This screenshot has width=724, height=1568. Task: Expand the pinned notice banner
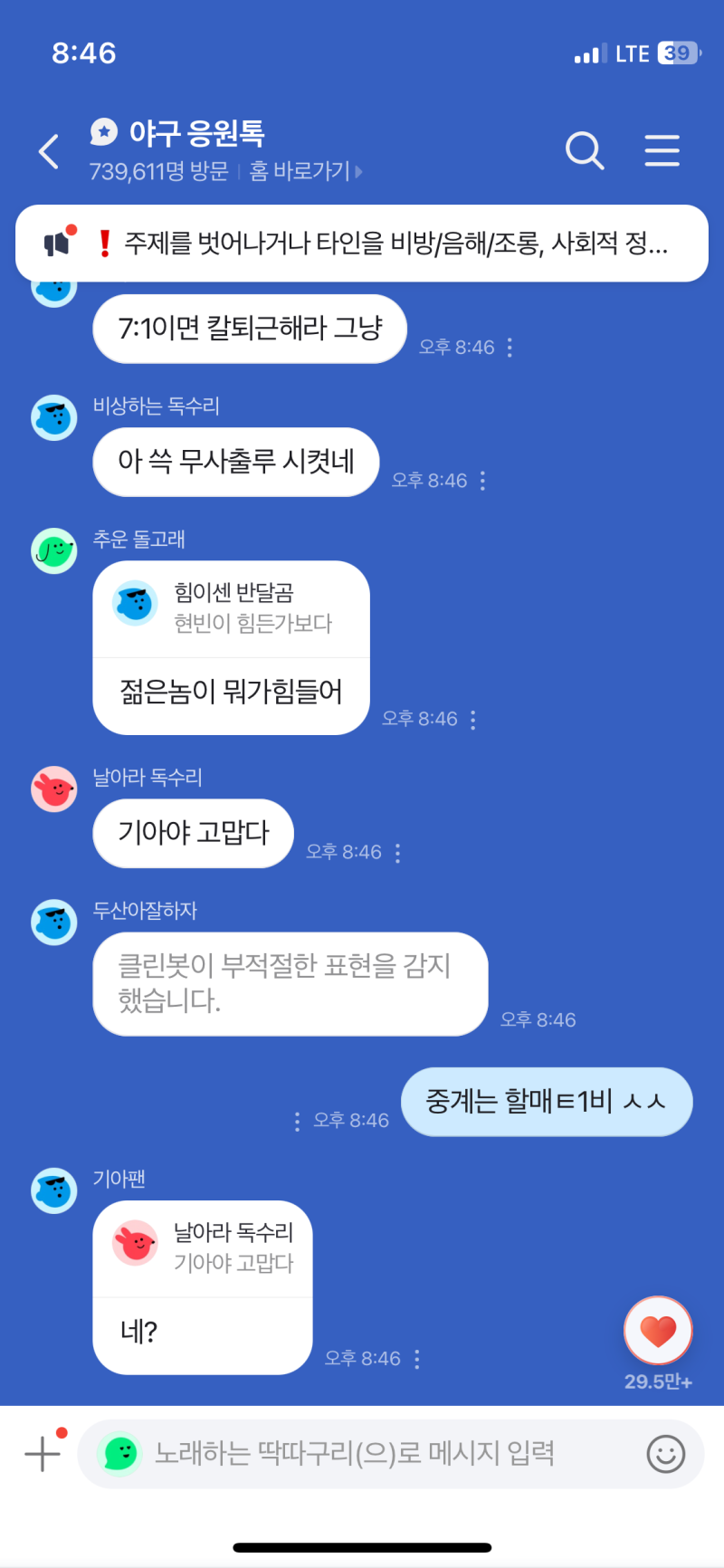coord(362,244)
